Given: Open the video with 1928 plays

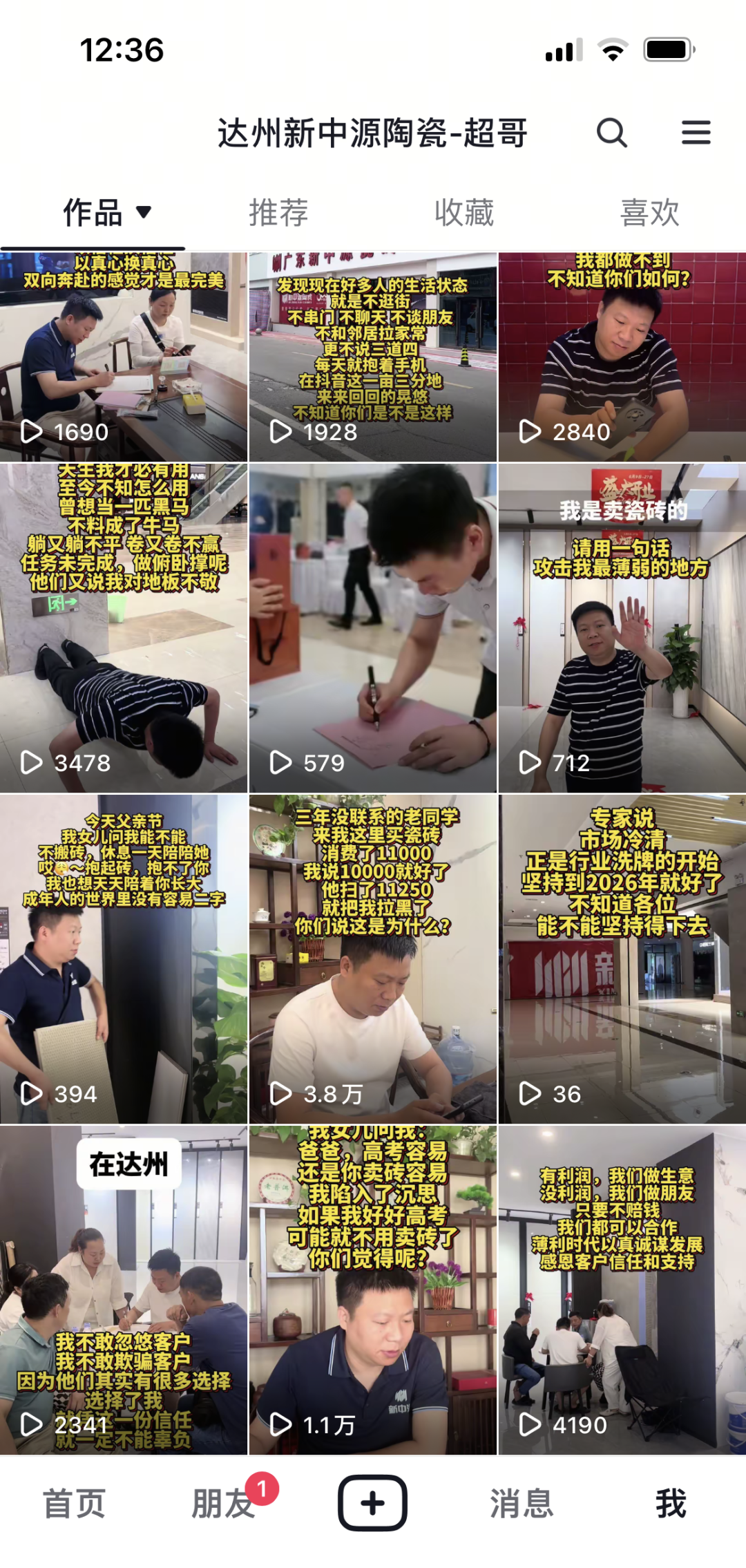Looking at the screenshot, I should (372, 357).
